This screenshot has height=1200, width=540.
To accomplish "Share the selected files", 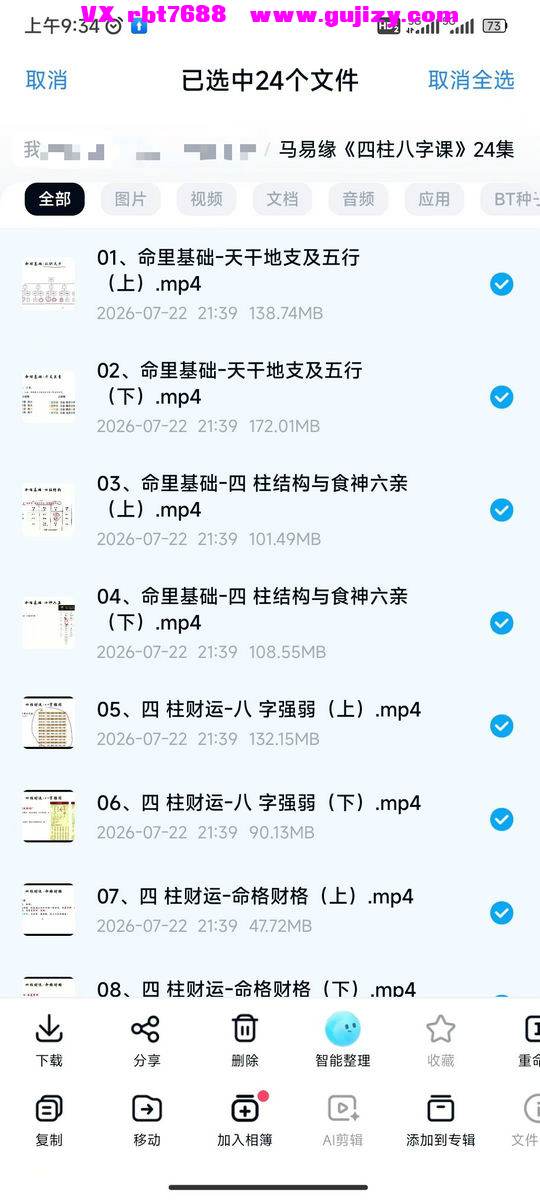I will (x=146, y=1041).
